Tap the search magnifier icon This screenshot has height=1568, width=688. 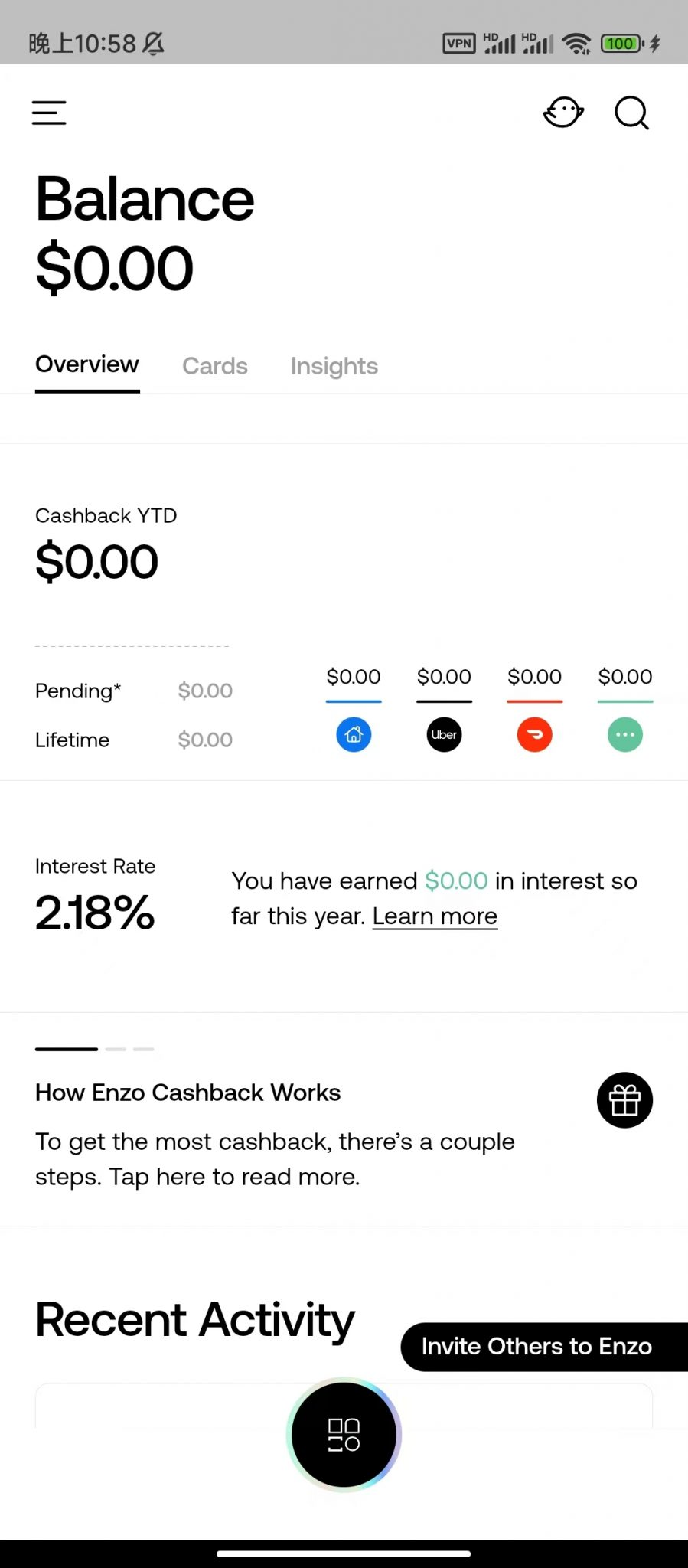click(x=632, y=113)
